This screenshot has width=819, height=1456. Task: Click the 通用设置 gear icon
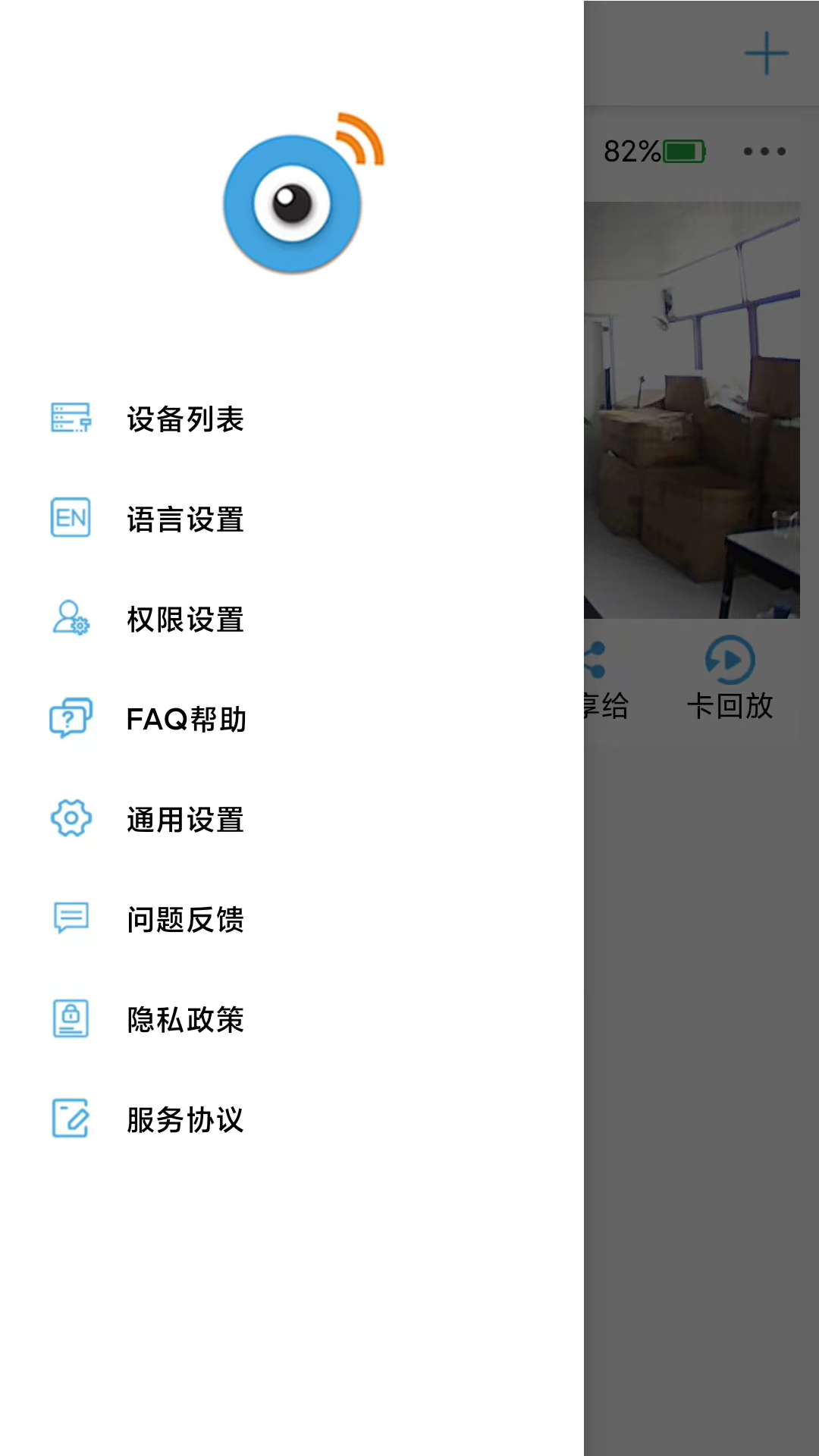pyautogui.click(x=71, y=818)
